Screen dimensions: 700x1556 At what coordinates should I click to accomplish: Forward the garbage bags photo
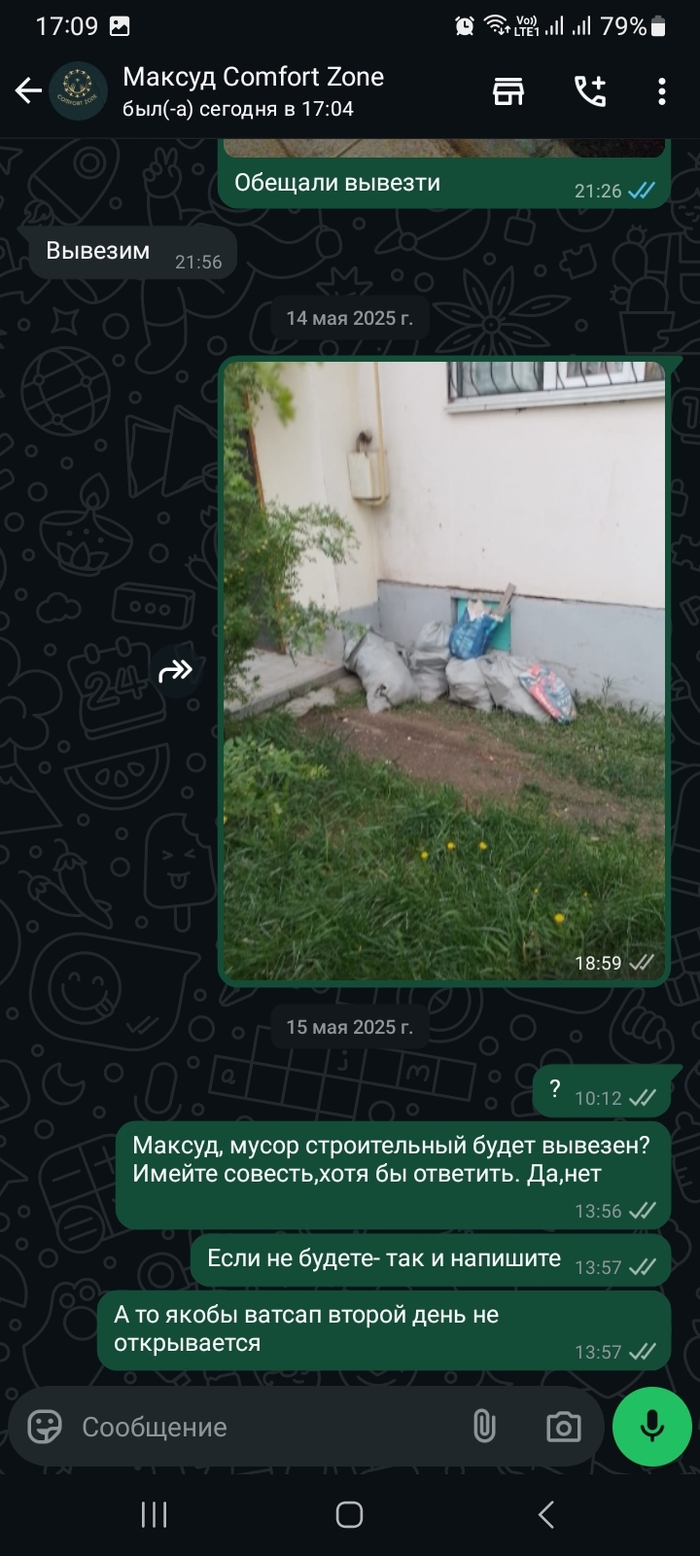[x=176, y=671]
